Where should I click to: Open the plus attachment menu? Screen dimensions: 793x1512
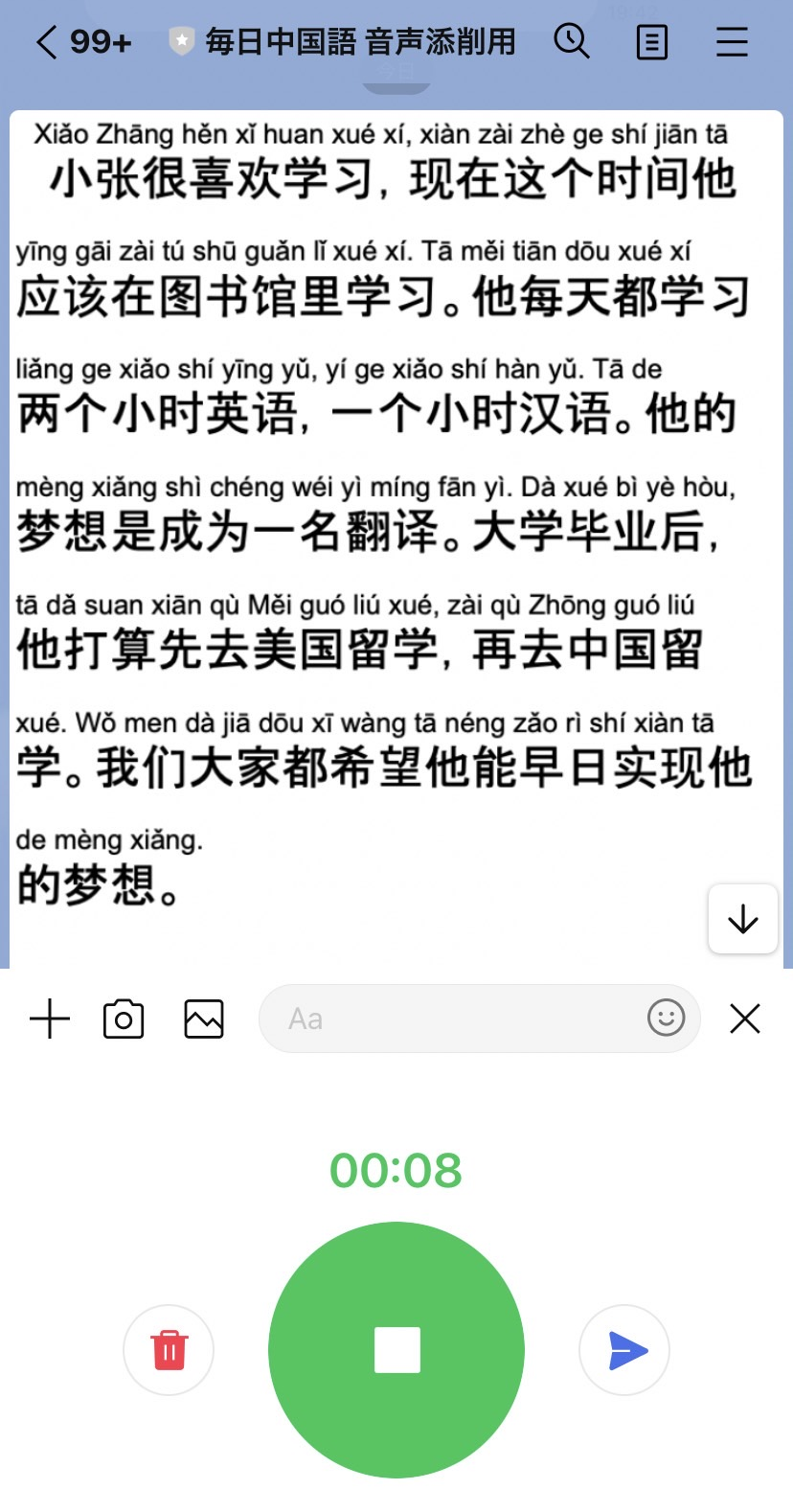tap(50, 1019)
